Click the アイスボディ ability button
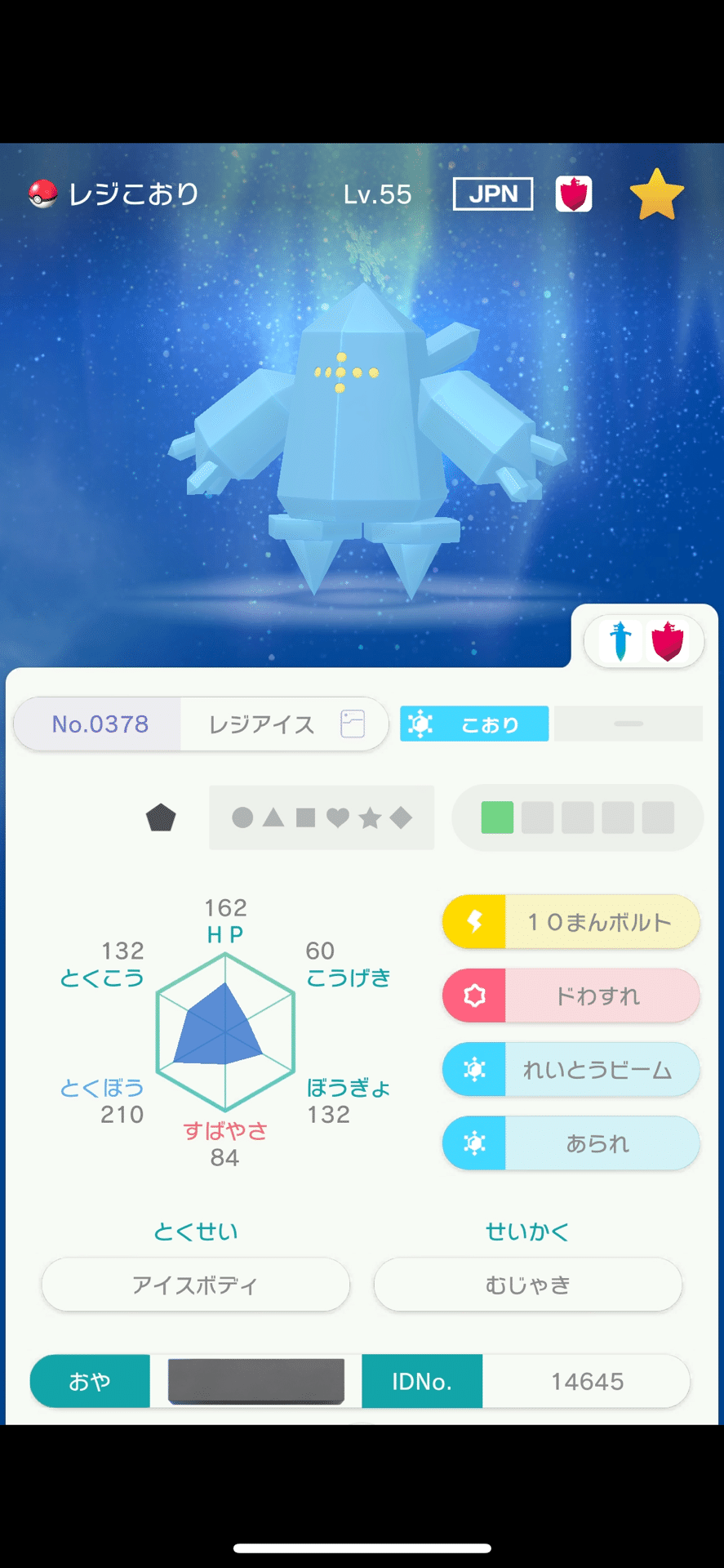This screenshot has height=1568, width=724. pyautogui.click(x=194, y=1284)
